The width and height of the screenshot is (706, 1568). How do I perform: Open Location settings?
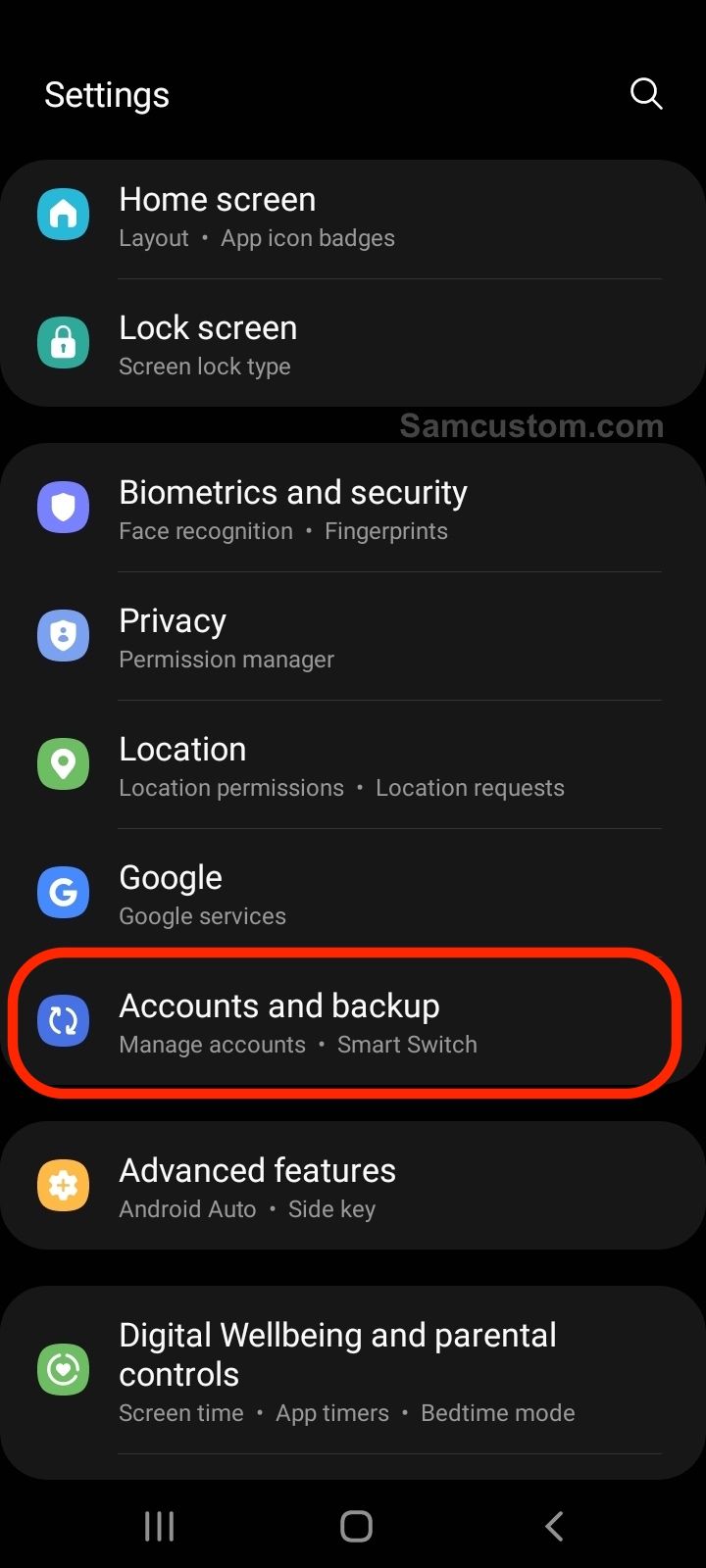[x=353, y=765]
